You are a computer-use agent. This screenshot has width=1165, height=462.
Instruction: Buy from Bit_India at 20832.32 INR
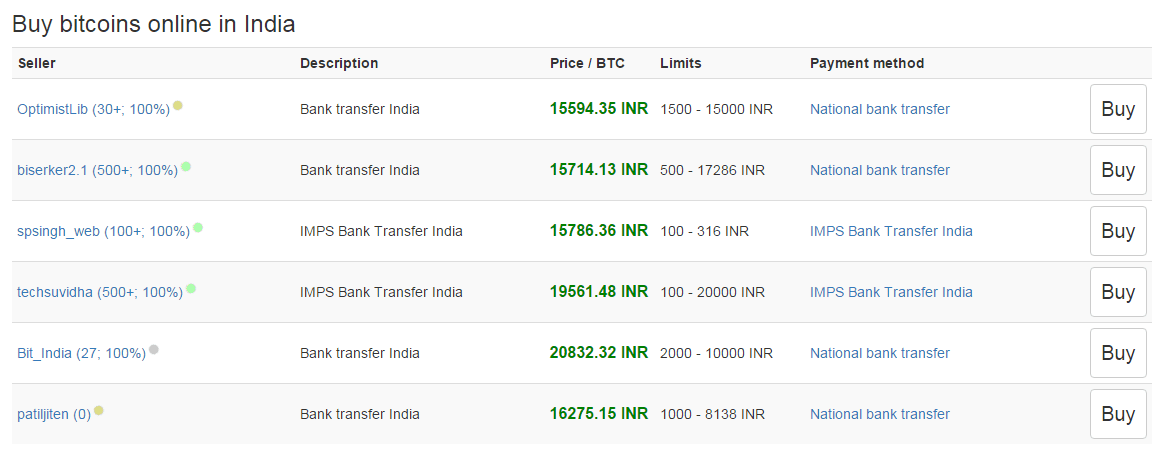pos(1118,353)
